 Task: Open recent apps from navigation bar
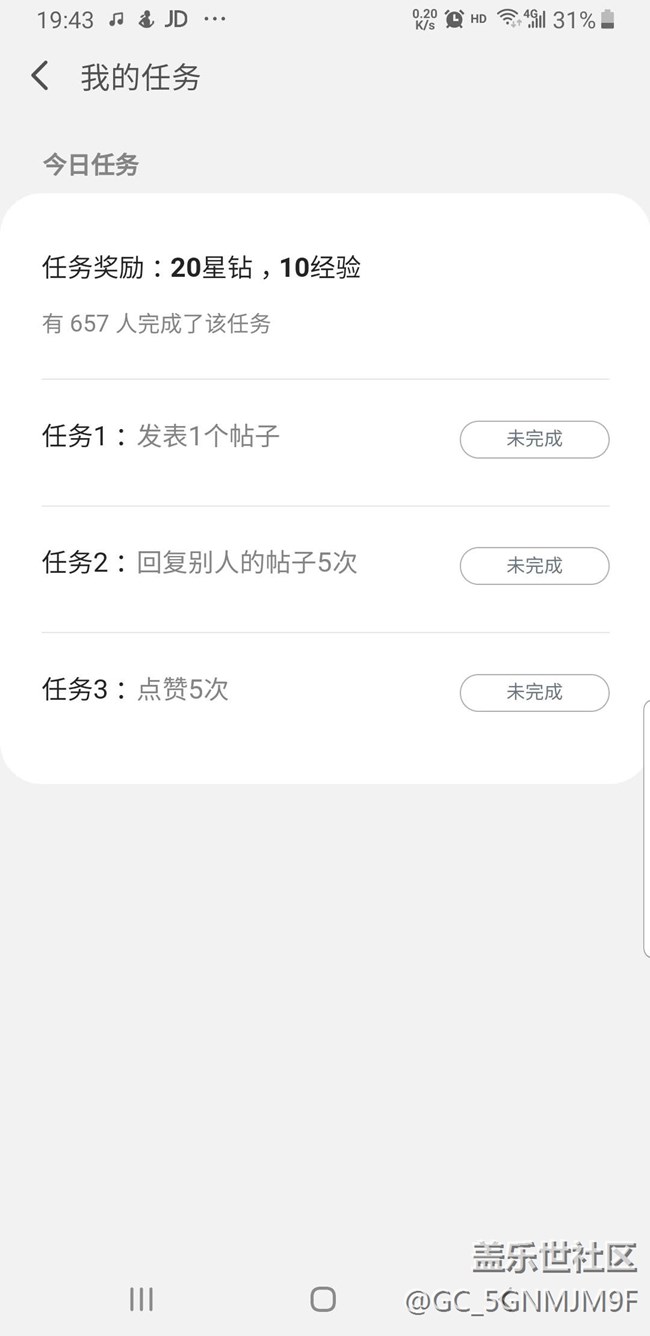coord(141,1299)
